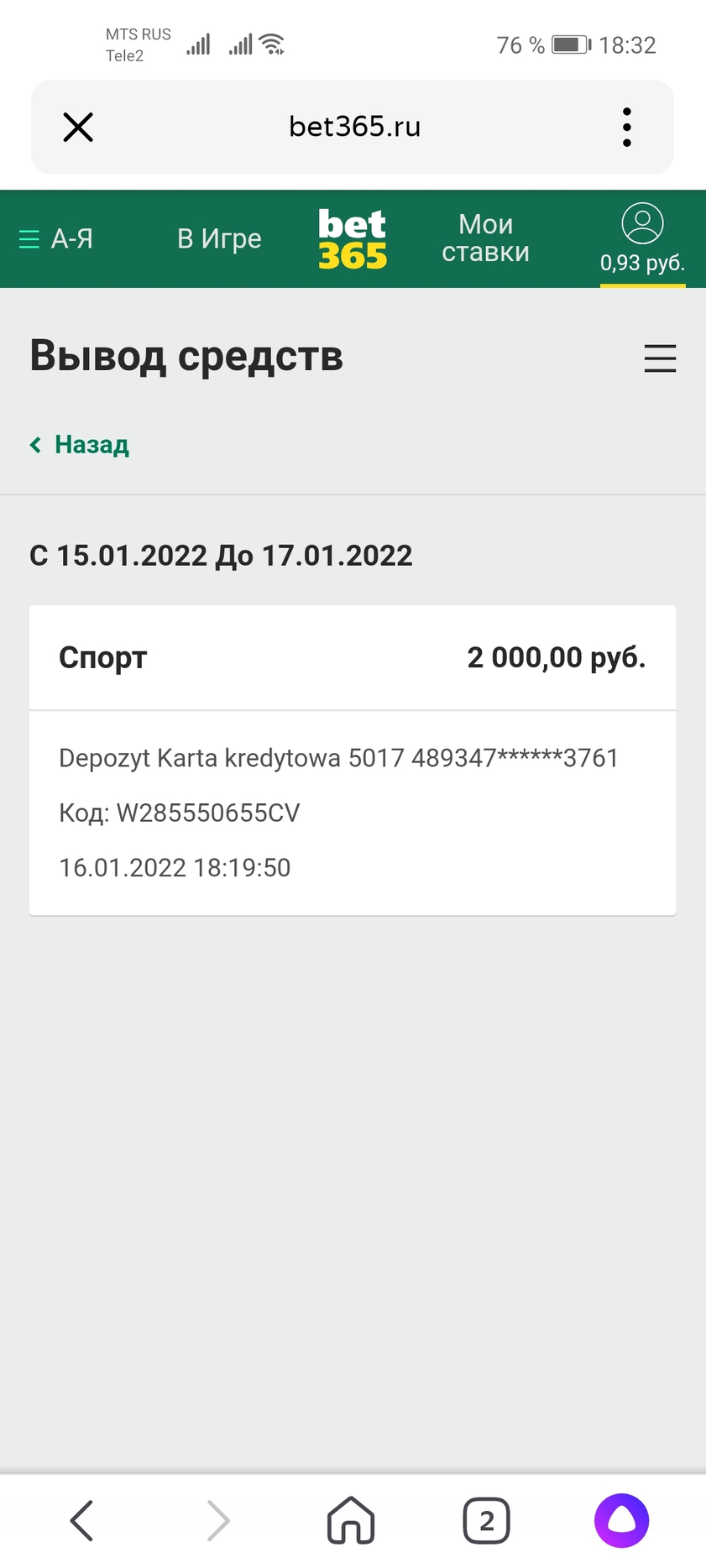Tap the bet365 logo to go home

(353, 239)
